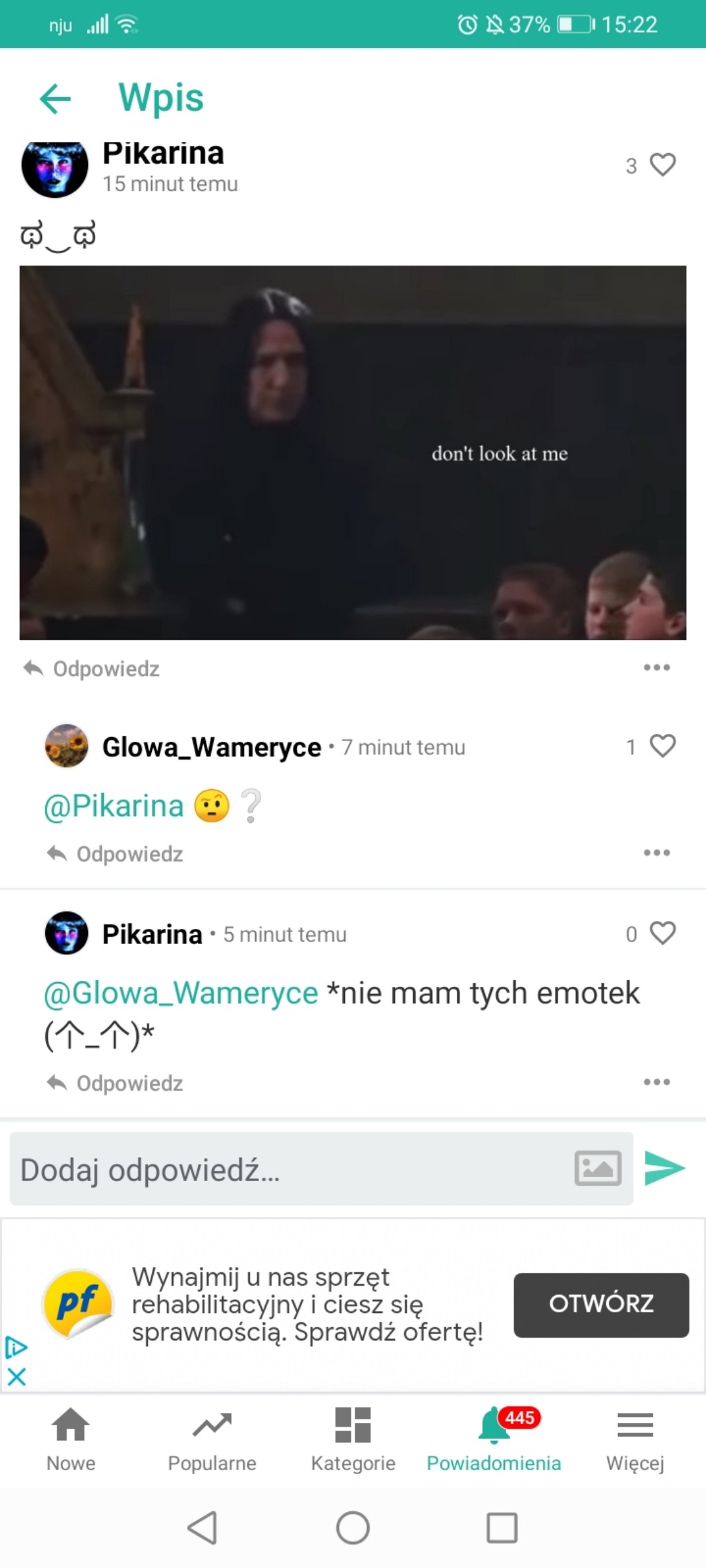Reply to Glowa_Wameryce's comment
Screen dimensions: 706x1568
point(116,853)
